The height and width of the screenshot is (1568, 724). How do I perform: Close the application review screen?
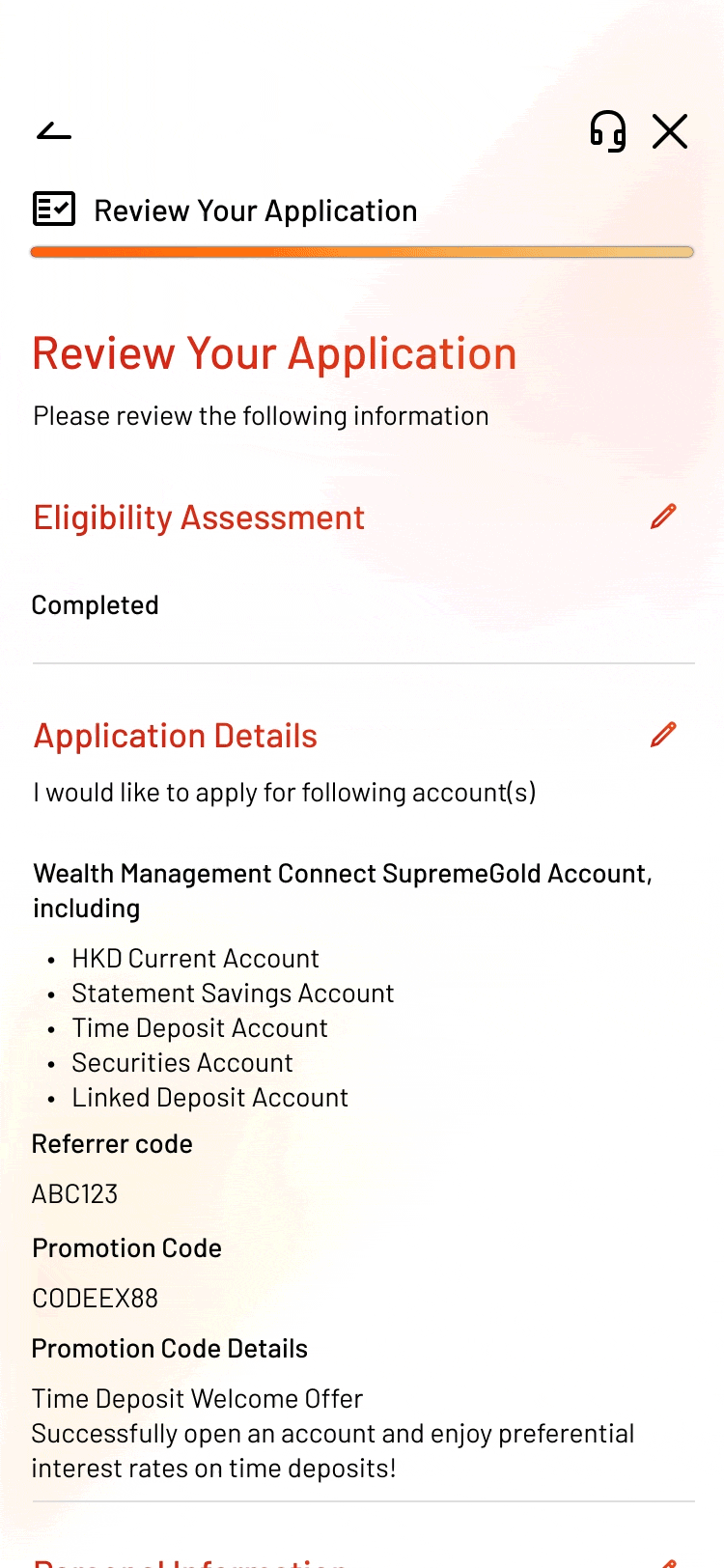pyautogui.click(x=670, y=131)
